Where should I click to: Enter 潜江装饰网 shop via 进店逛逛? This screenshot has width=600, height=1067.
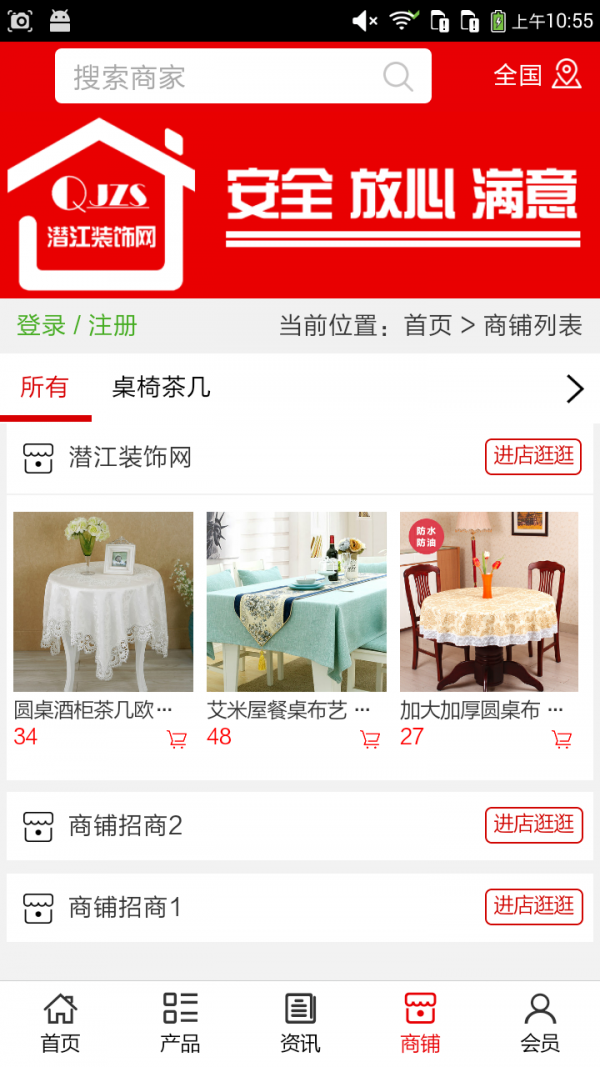point(533,457)
